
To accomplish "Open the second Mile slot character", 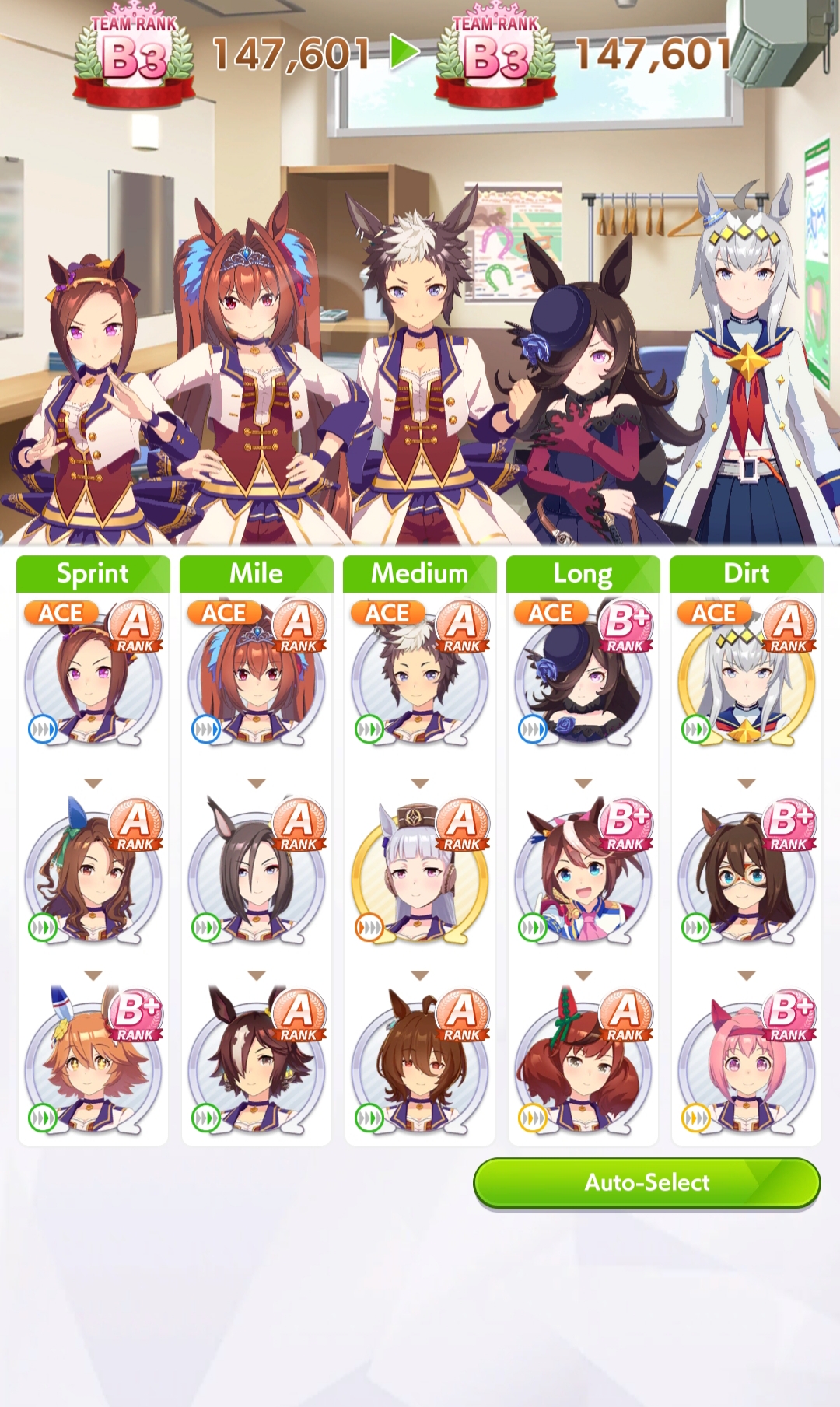I will pos(257,871).
